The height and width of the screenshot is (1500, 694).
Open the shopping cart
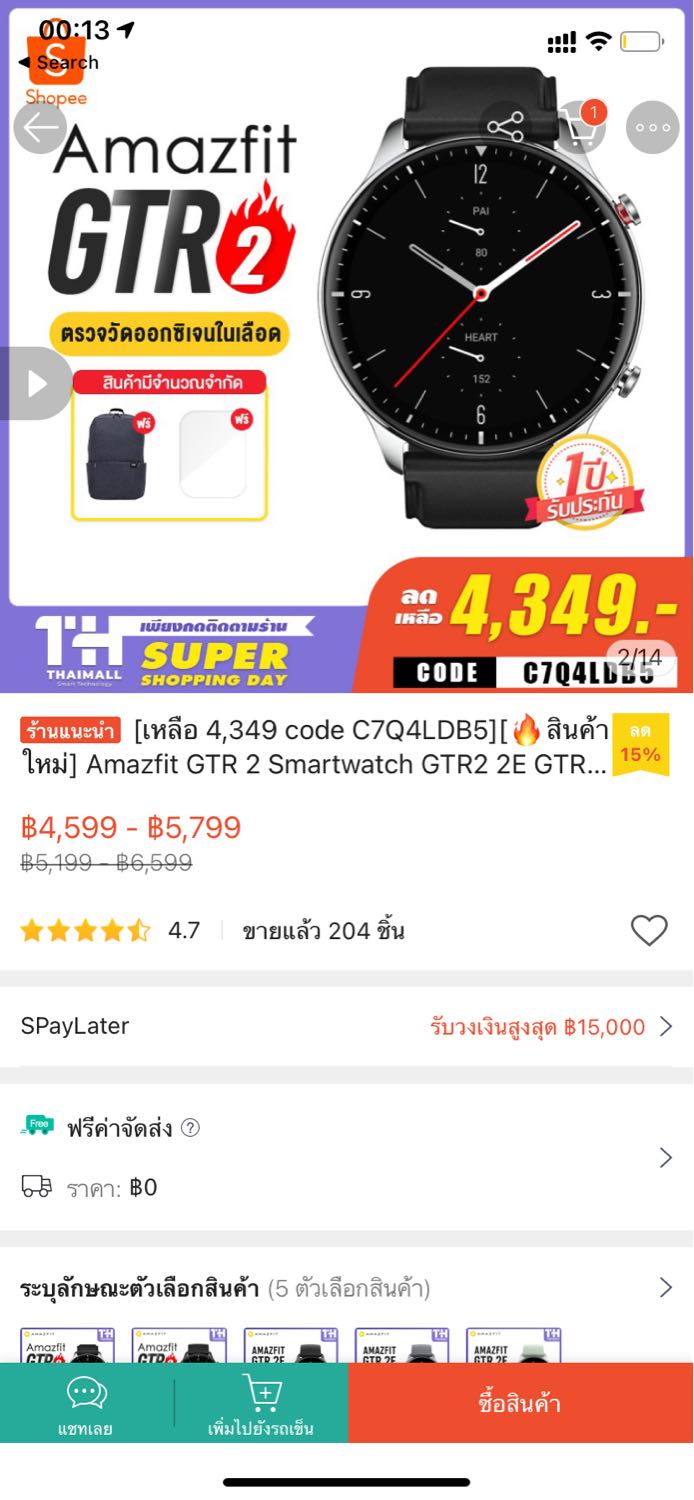[580, 127]
